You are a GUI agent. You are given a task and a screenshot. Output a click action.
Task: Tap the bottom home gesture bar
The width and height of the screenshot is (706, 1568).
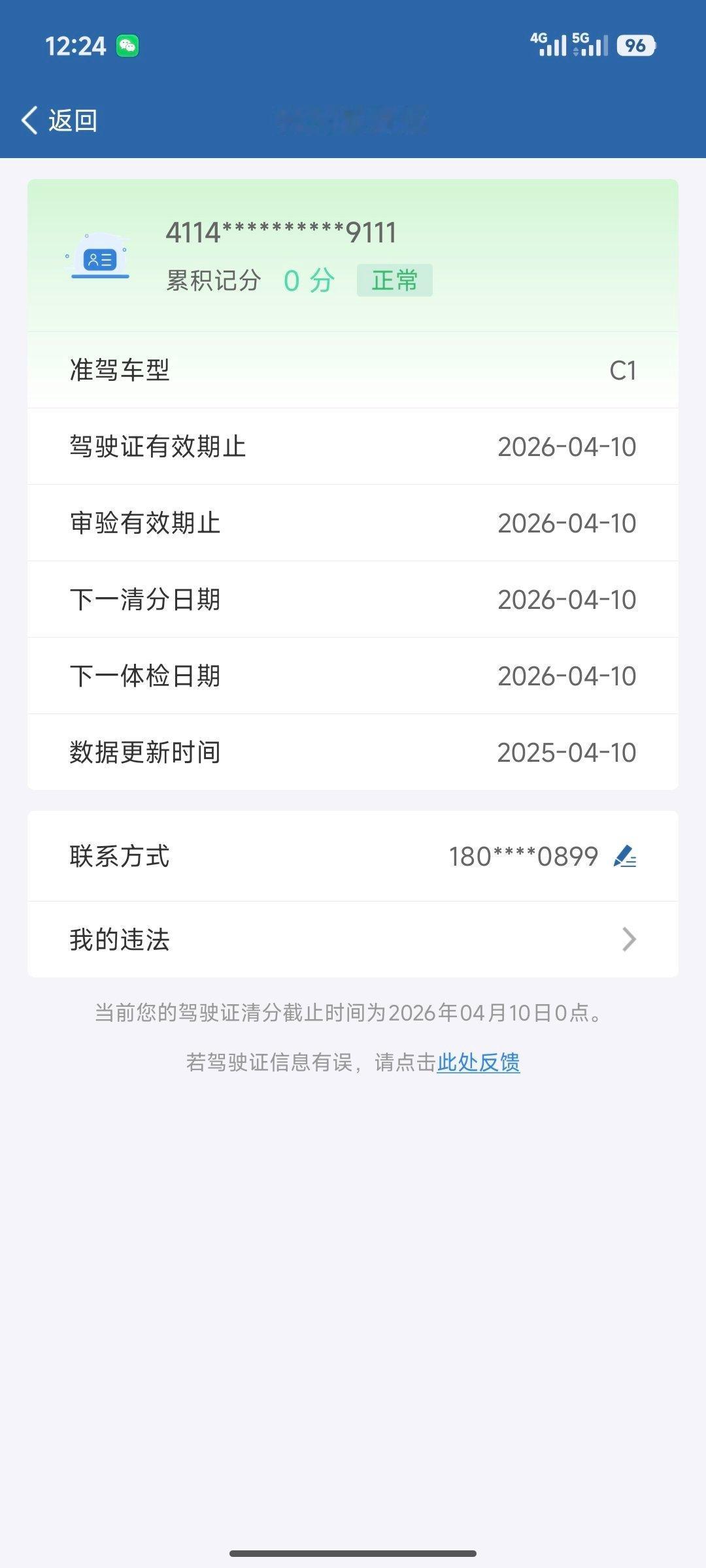(x=353, y=1554)
